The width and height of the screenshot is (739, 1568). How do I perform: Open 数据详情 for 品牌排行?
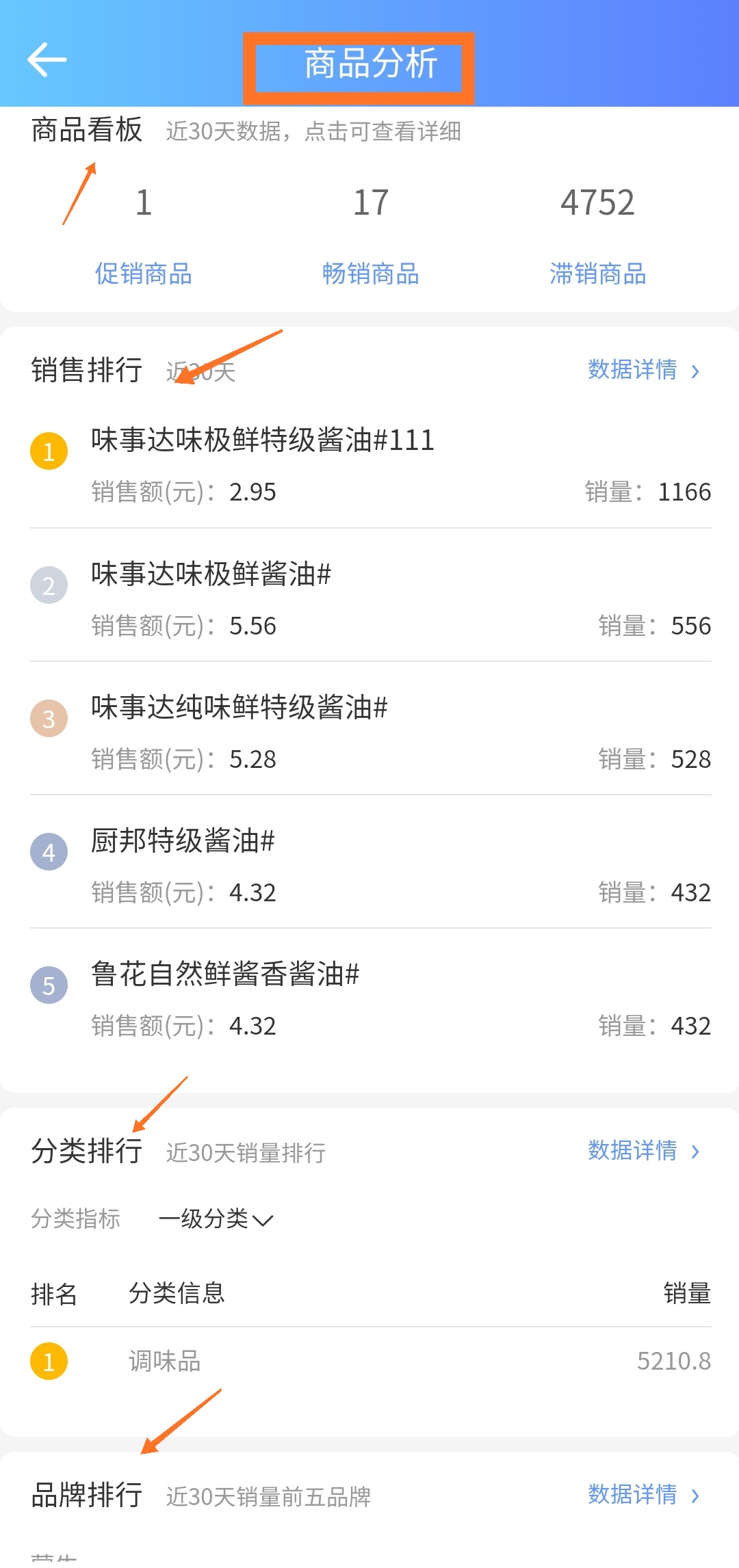pos(643,1495)
